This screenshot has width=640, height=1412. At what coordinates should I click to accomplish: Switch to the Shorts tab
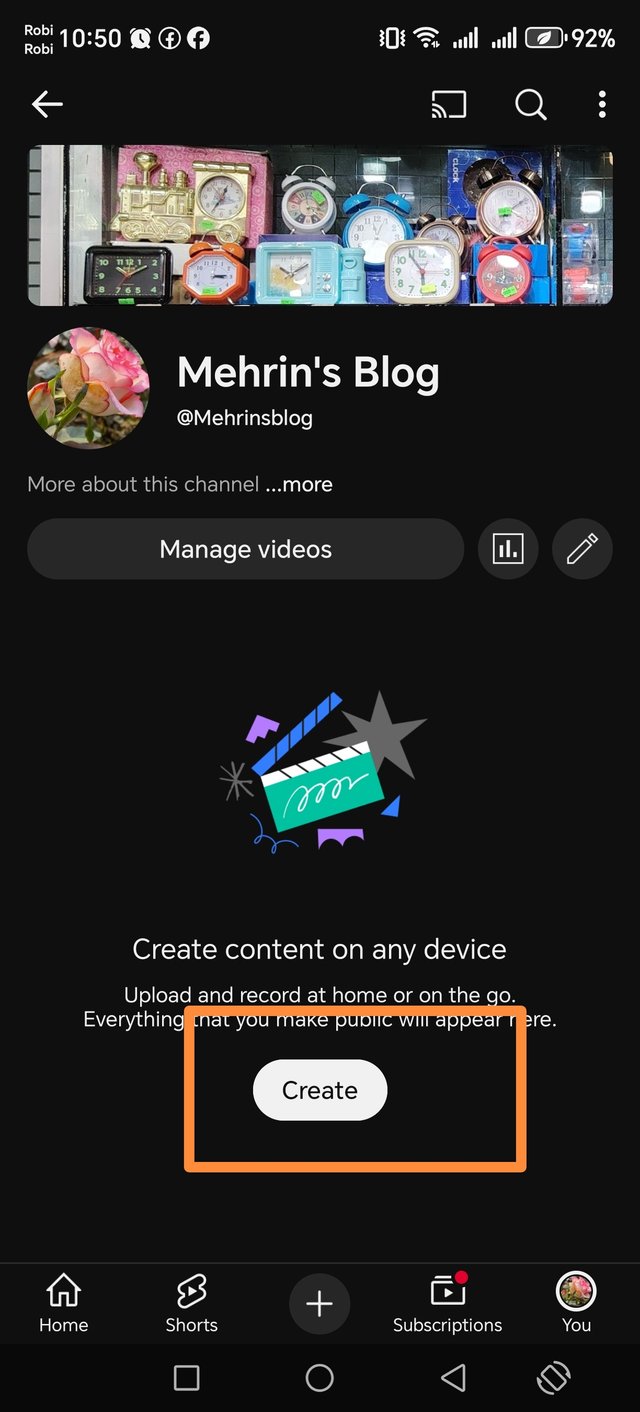pos(191,1304)
